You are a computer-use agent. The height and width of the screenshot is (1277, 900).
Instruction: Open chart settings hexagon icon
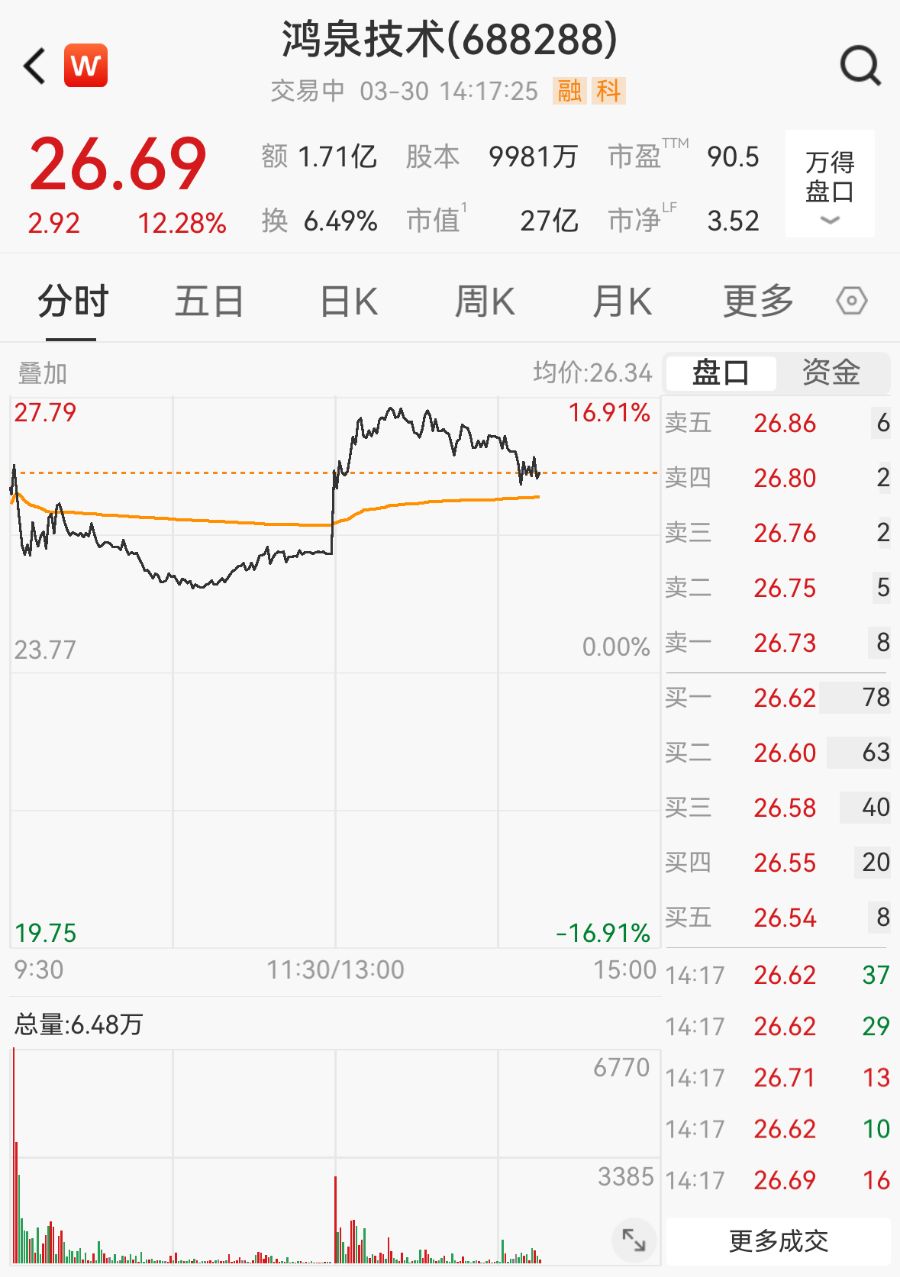(x=852, y=301)
